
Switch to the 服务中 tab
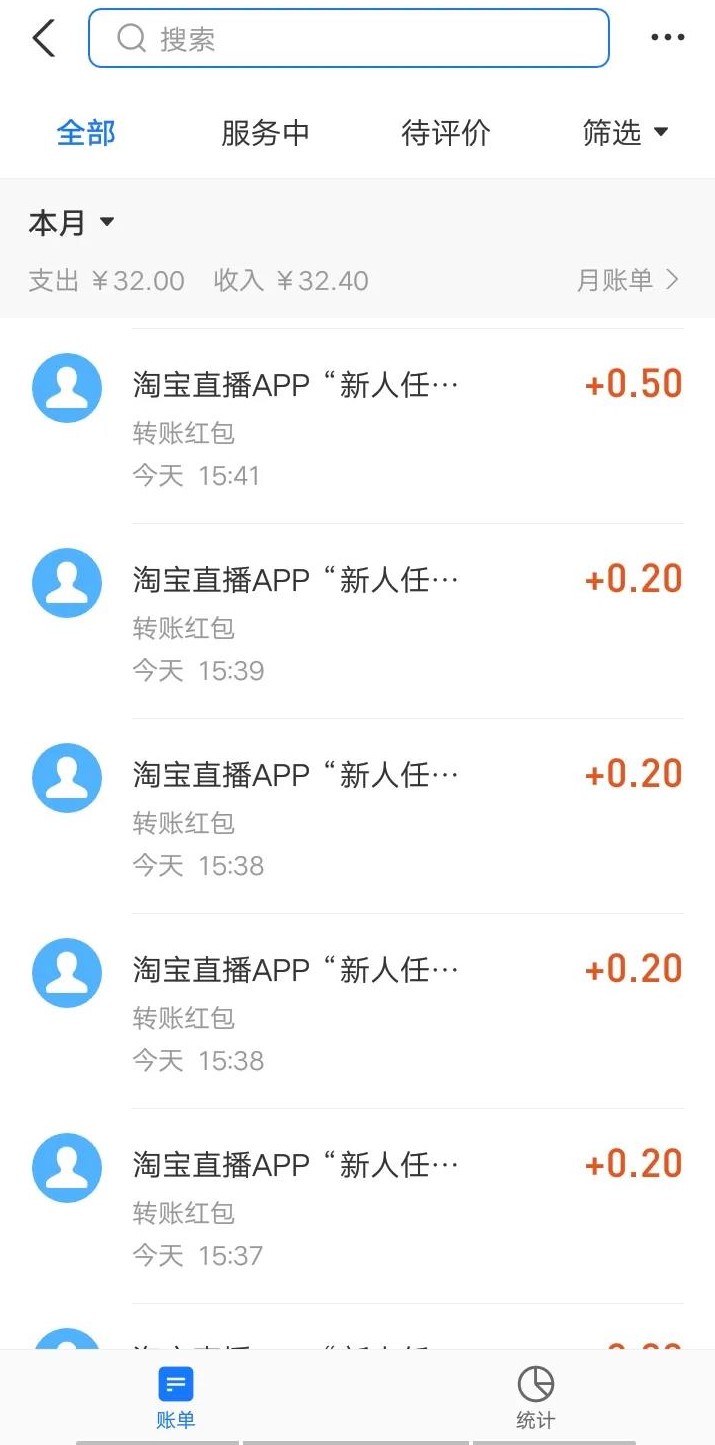click(265, 132)
